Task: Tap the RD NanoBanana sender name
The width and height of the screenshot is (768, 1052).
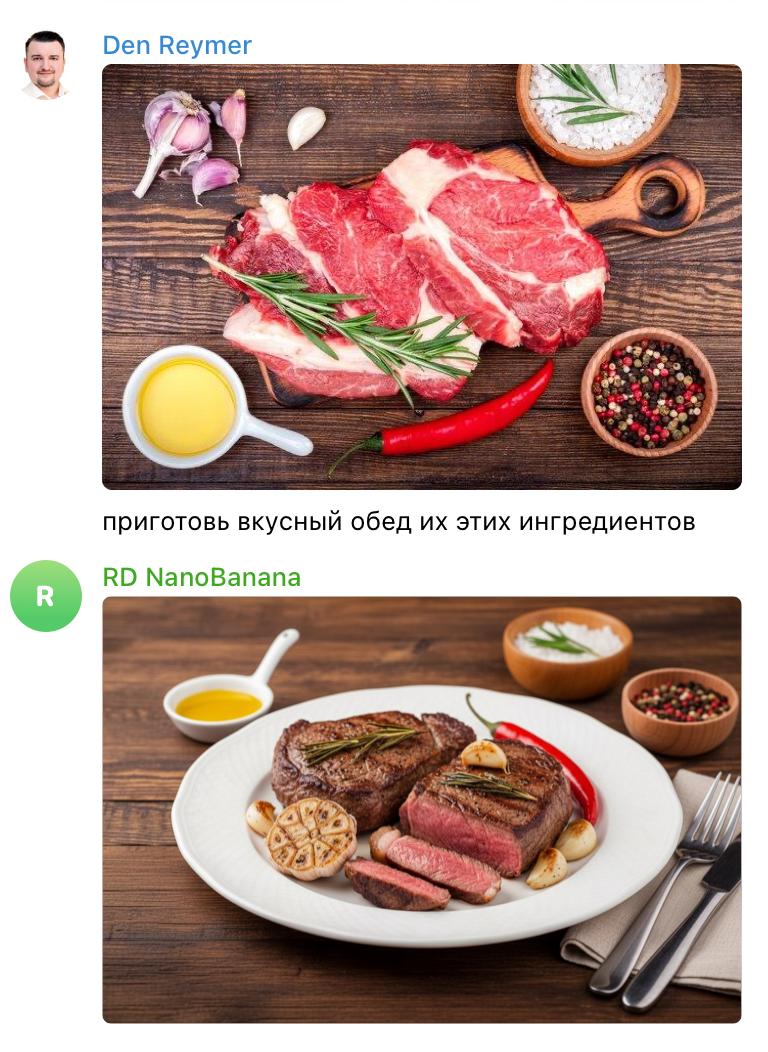Action: click(201, 578)
